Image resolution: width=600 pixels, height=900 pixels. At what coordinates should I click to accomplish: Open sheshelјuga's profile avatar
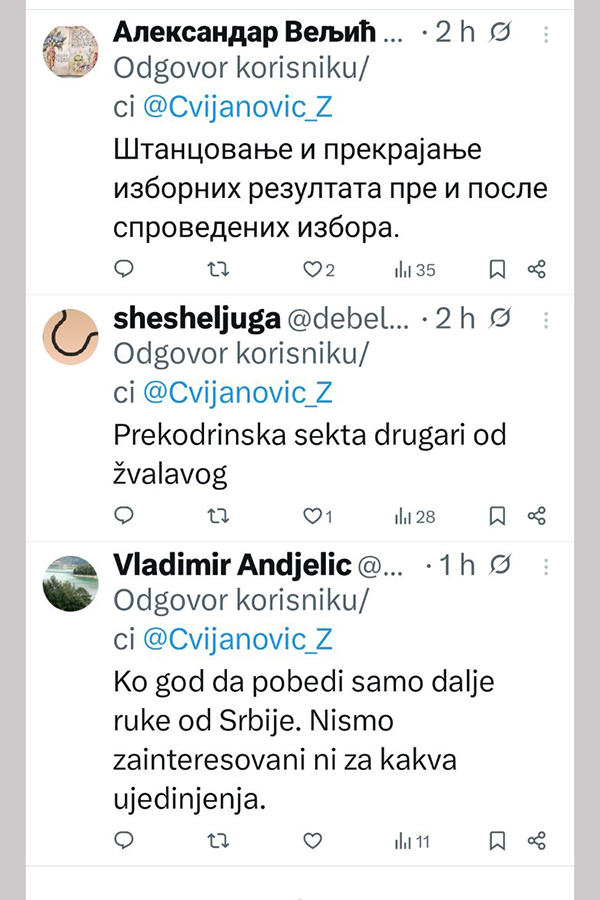click(x=70, y=337)
